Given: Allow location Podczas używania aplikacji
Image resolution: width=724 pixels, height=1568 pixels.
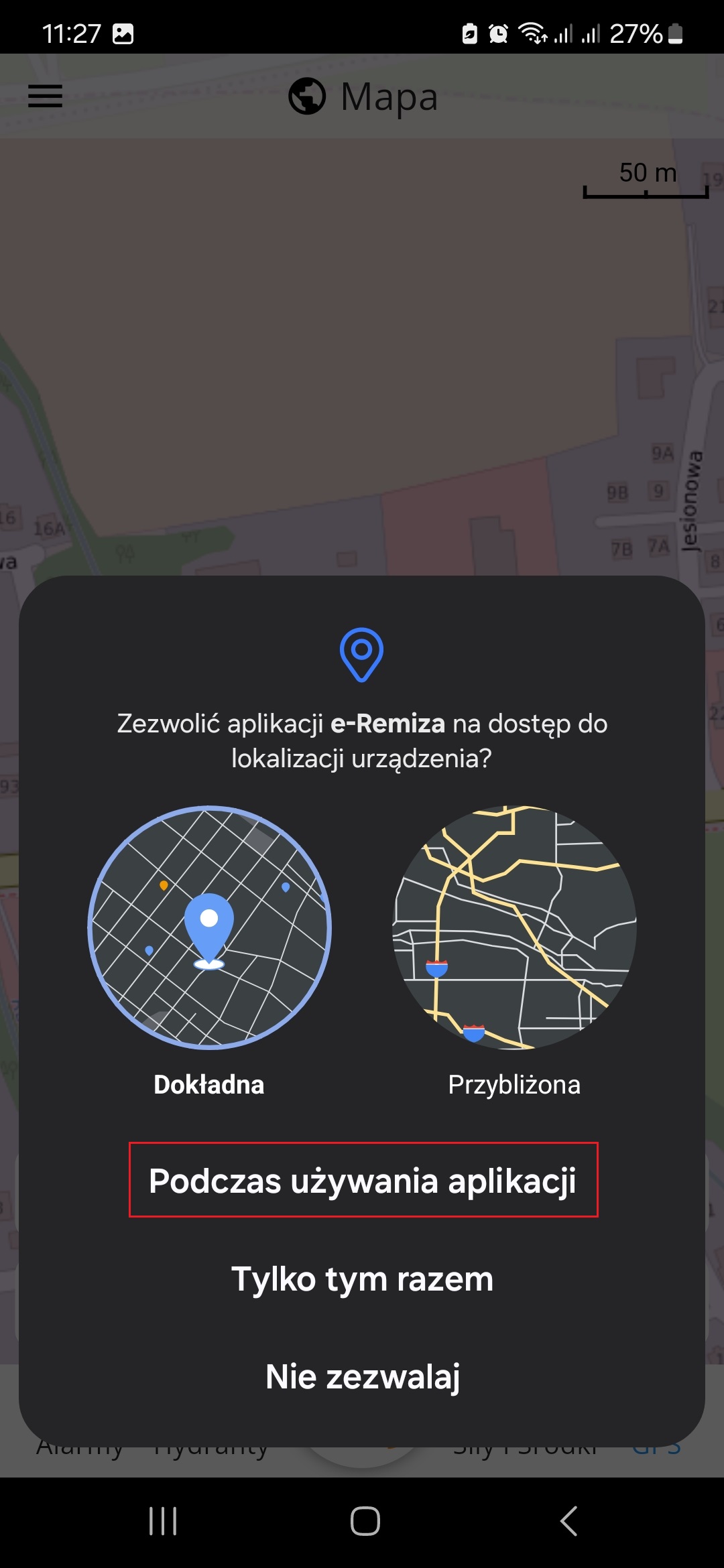Looking at the screenshot, I should point(363,1180).
